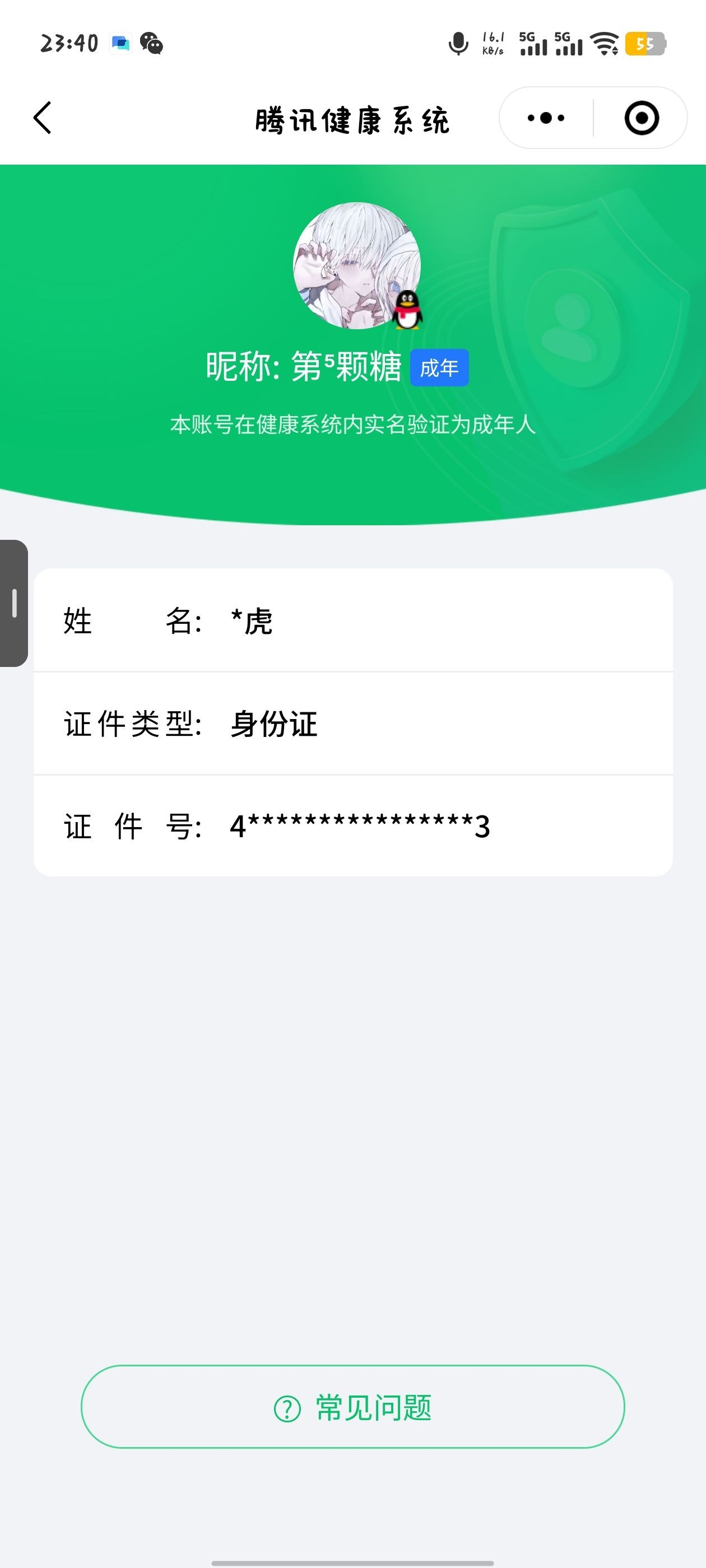Tap the back arrow to exit

point(43,118)
